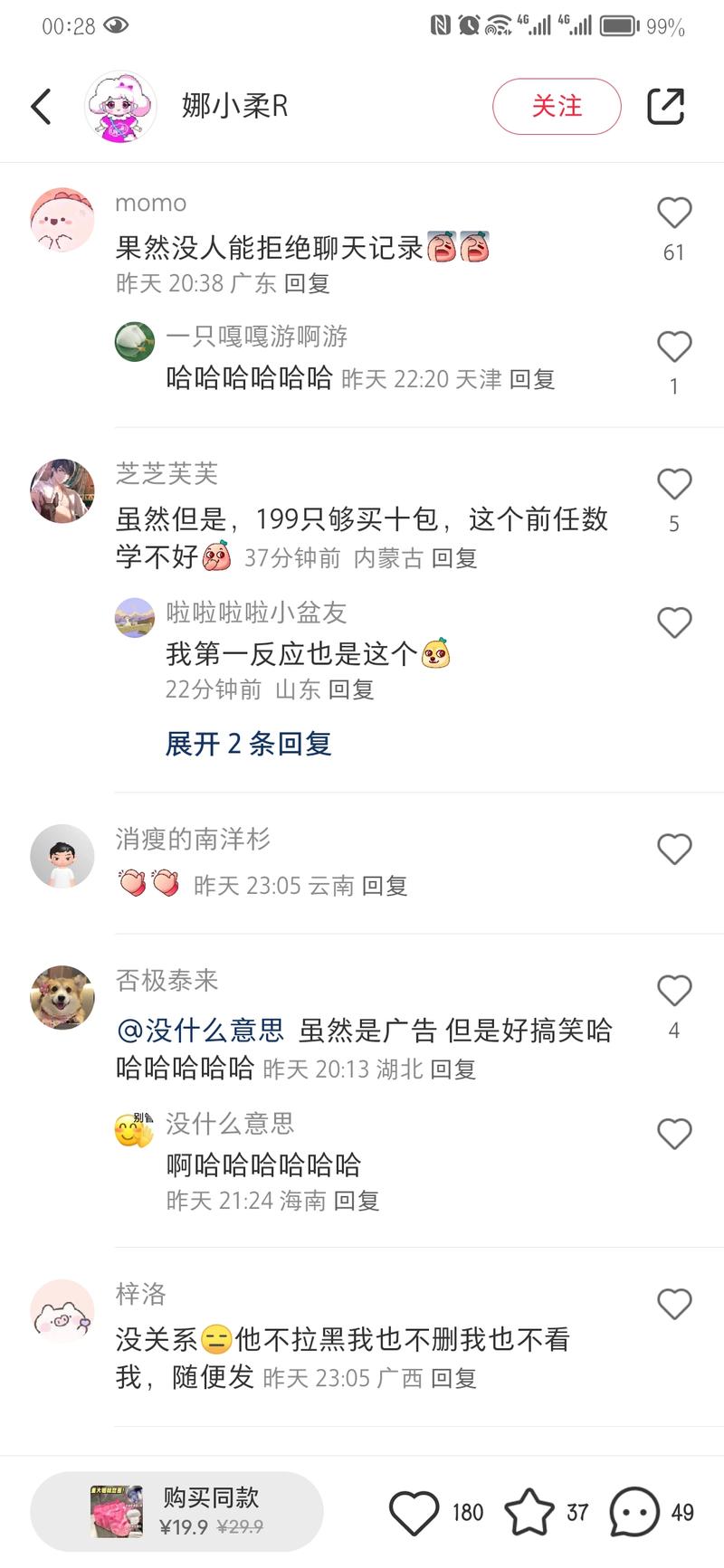Image resolution: width=724 pixels, height=1568 pixels.
Task: Open the @没什么意思 mention link
Action: (200, 1031)
